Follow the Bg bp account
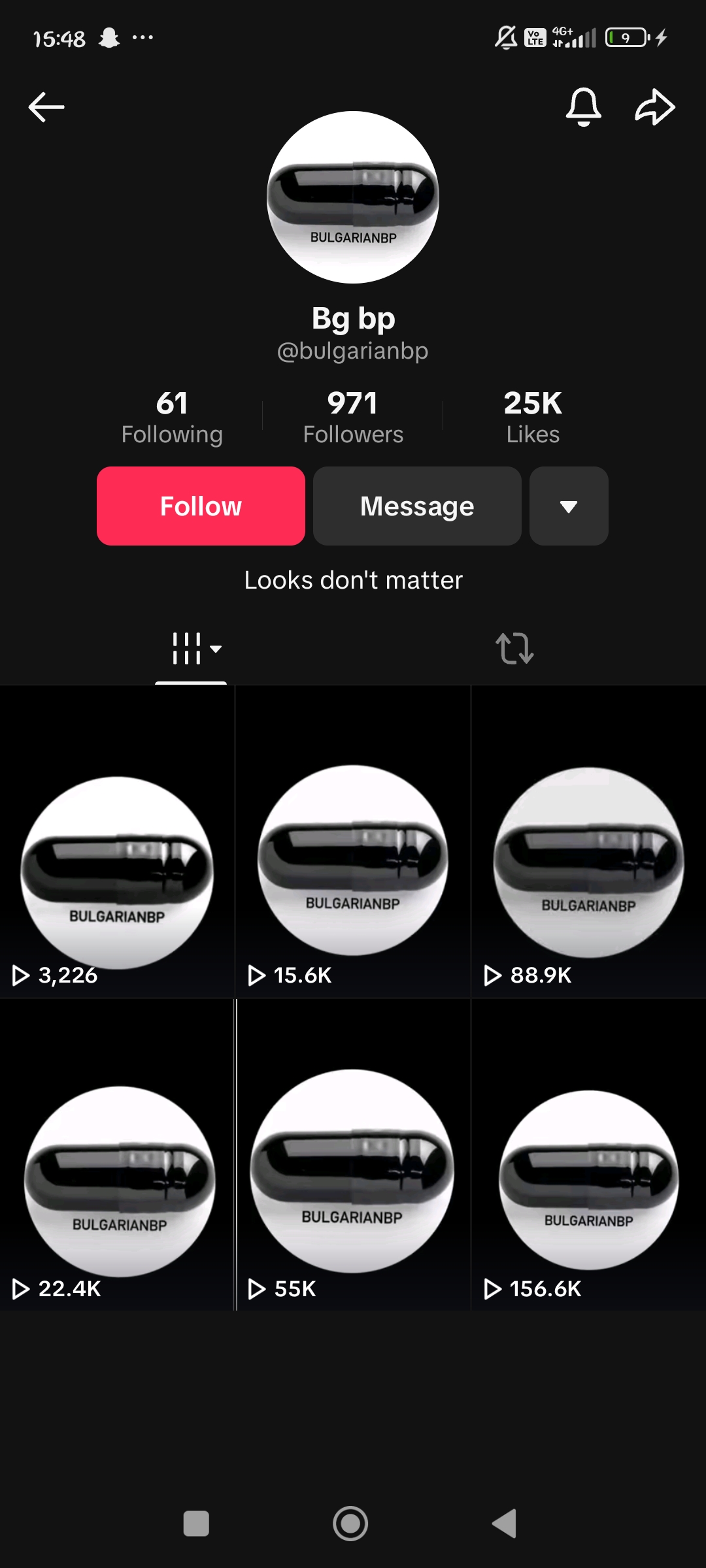This screenshot has height=1568, width=706. [x=201, y=506]
